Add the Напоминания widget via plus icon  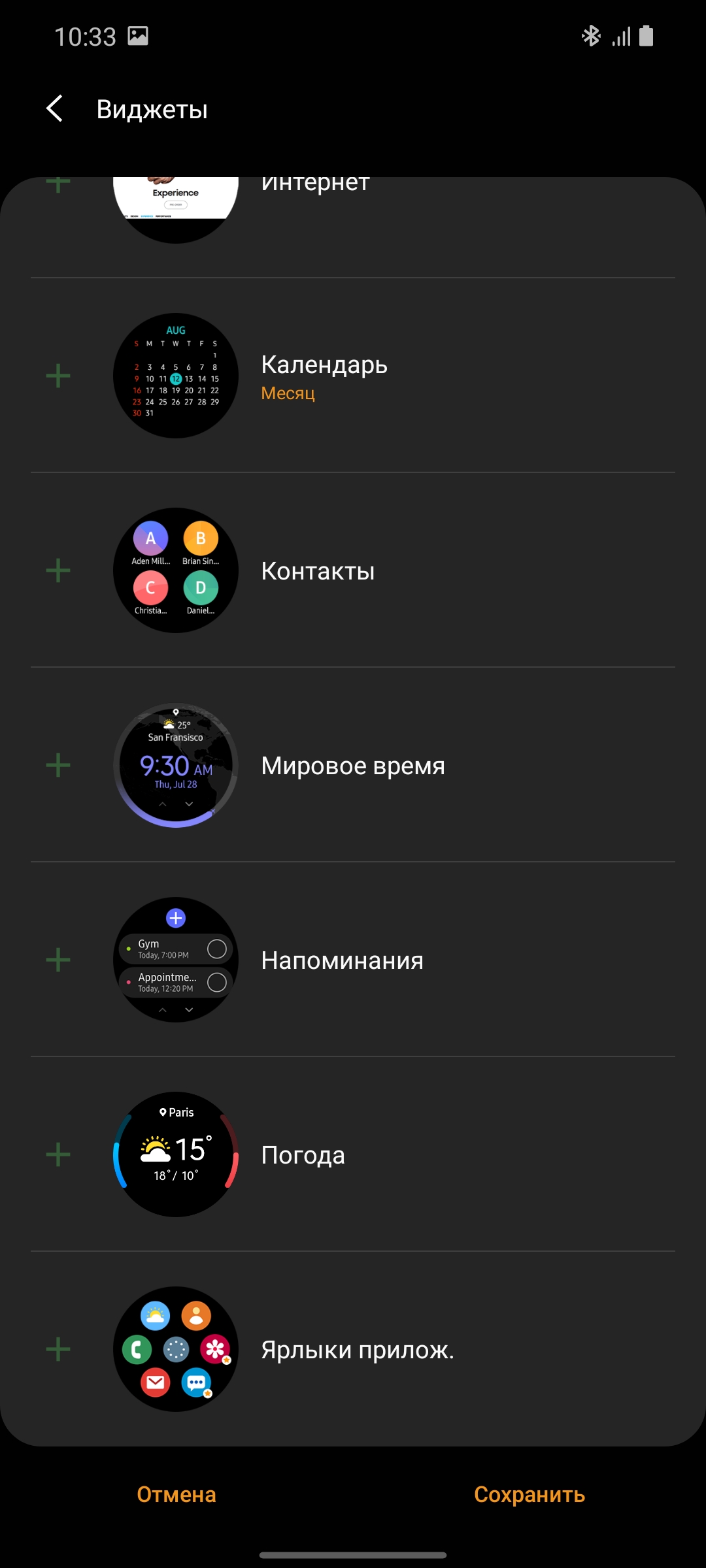[x=58, y=960]
